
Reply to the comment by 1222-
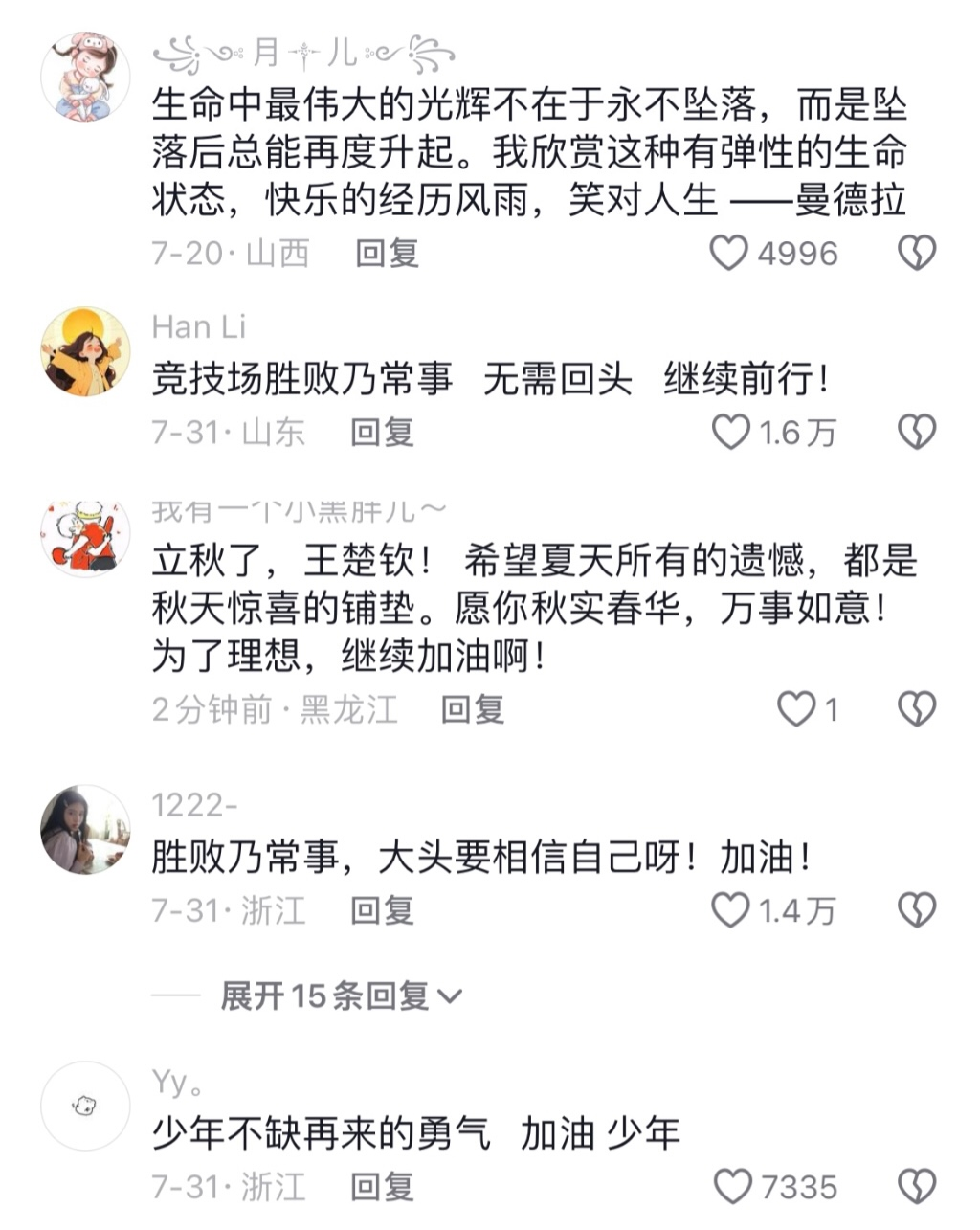pos(382,910)
